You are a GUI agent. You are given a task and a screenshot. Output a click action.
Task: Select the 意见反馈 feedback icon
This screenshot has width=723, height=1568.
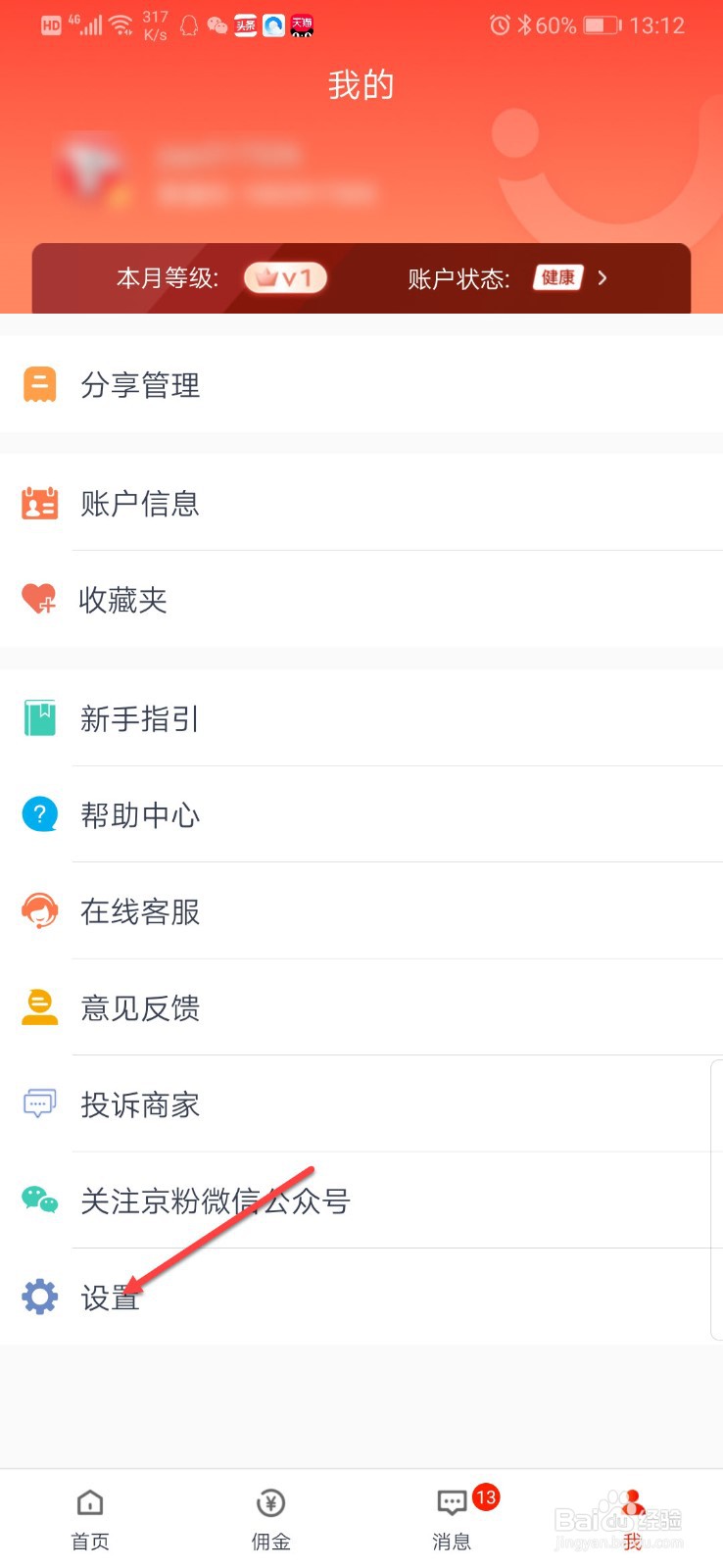coord(39,1008)
